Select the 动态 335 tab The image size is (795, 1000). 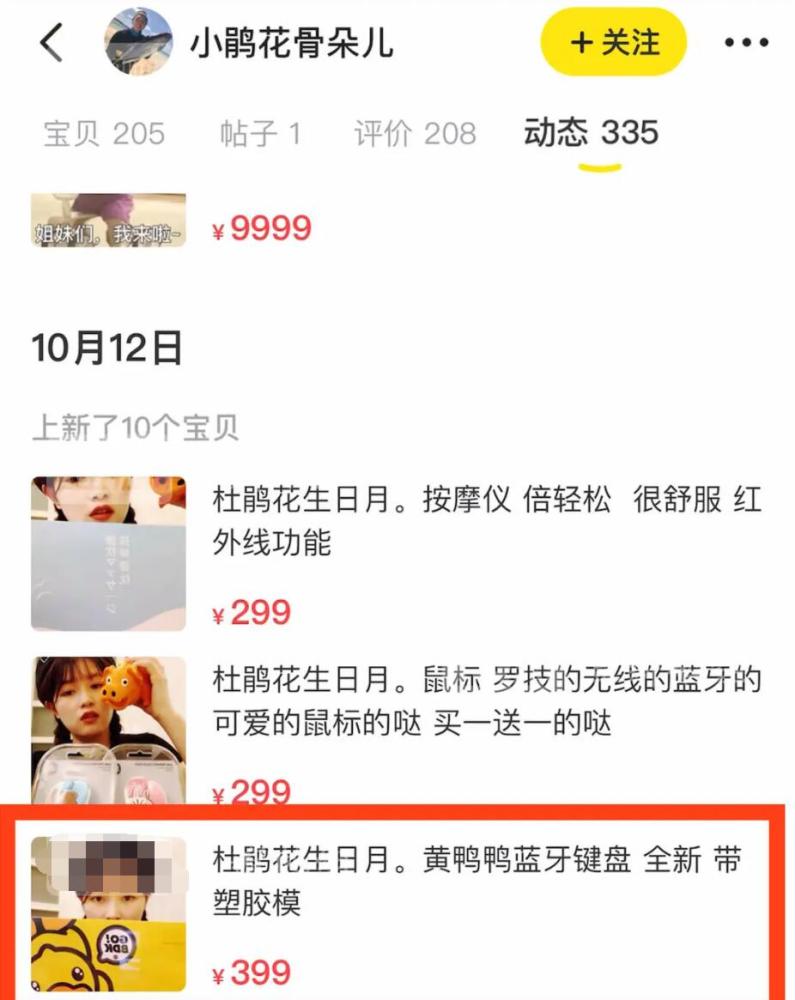[591, 133]
